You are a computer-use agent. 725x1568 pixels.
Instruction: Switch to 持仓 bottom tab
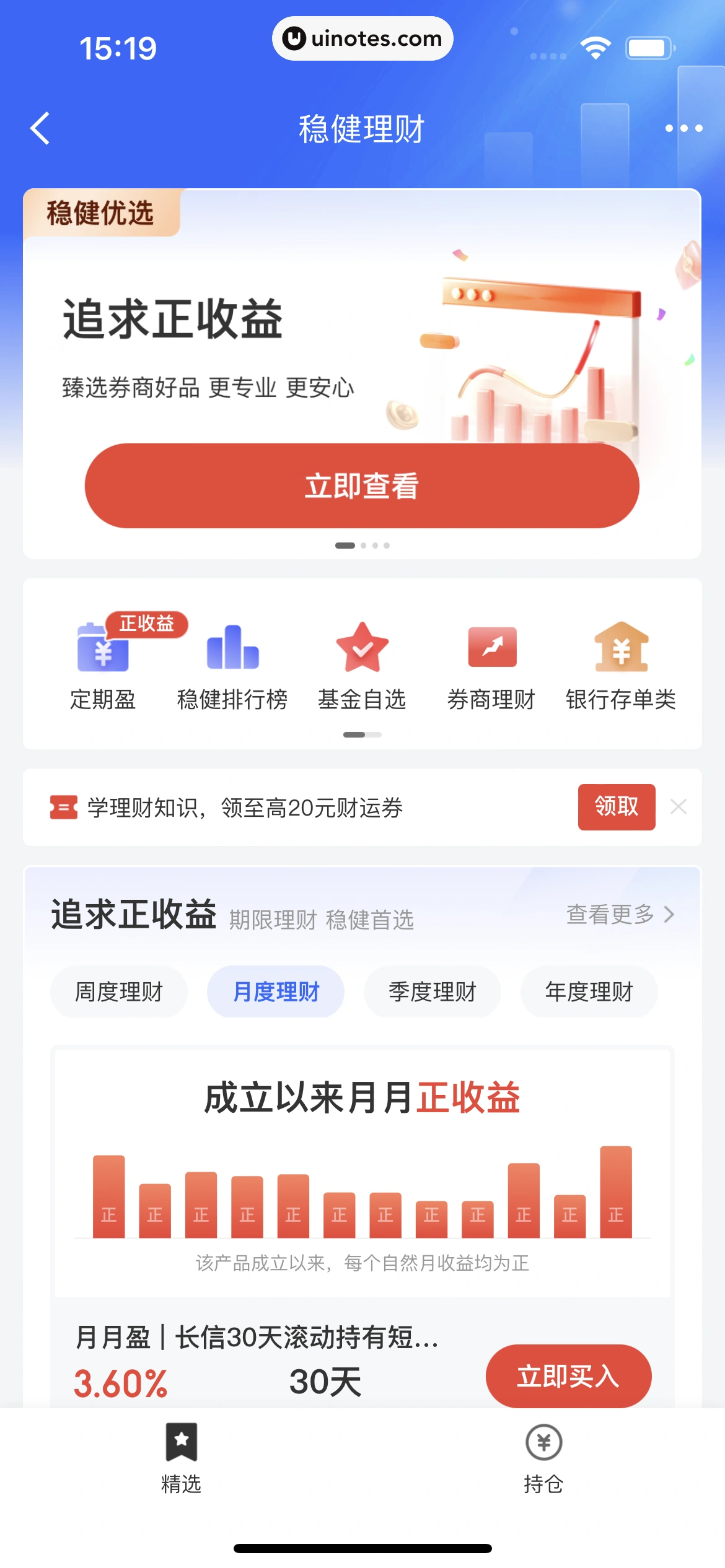pos(543,1458)
